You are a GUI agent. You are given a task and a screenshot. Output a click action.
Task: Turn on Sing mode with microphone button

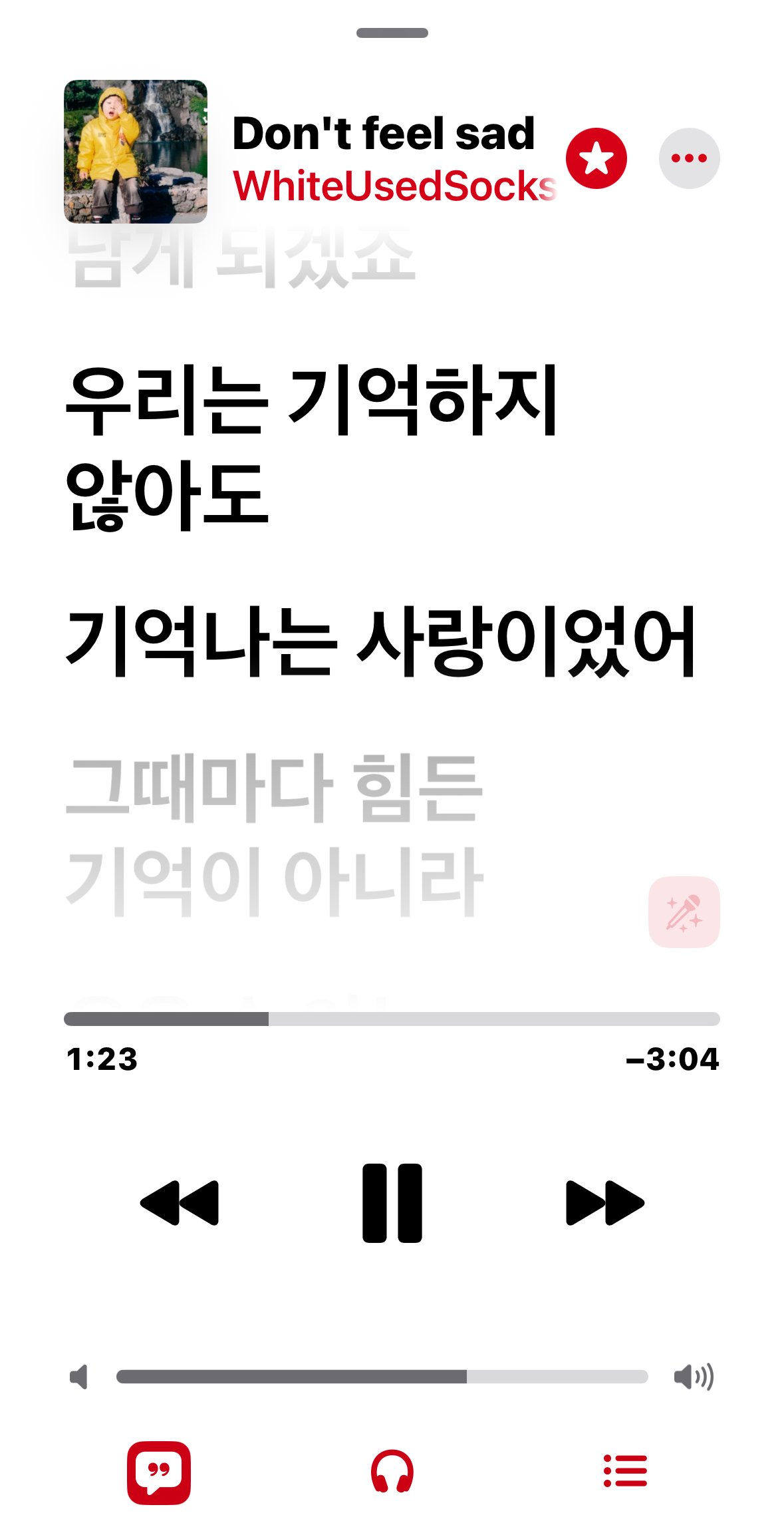coord(684,912)
